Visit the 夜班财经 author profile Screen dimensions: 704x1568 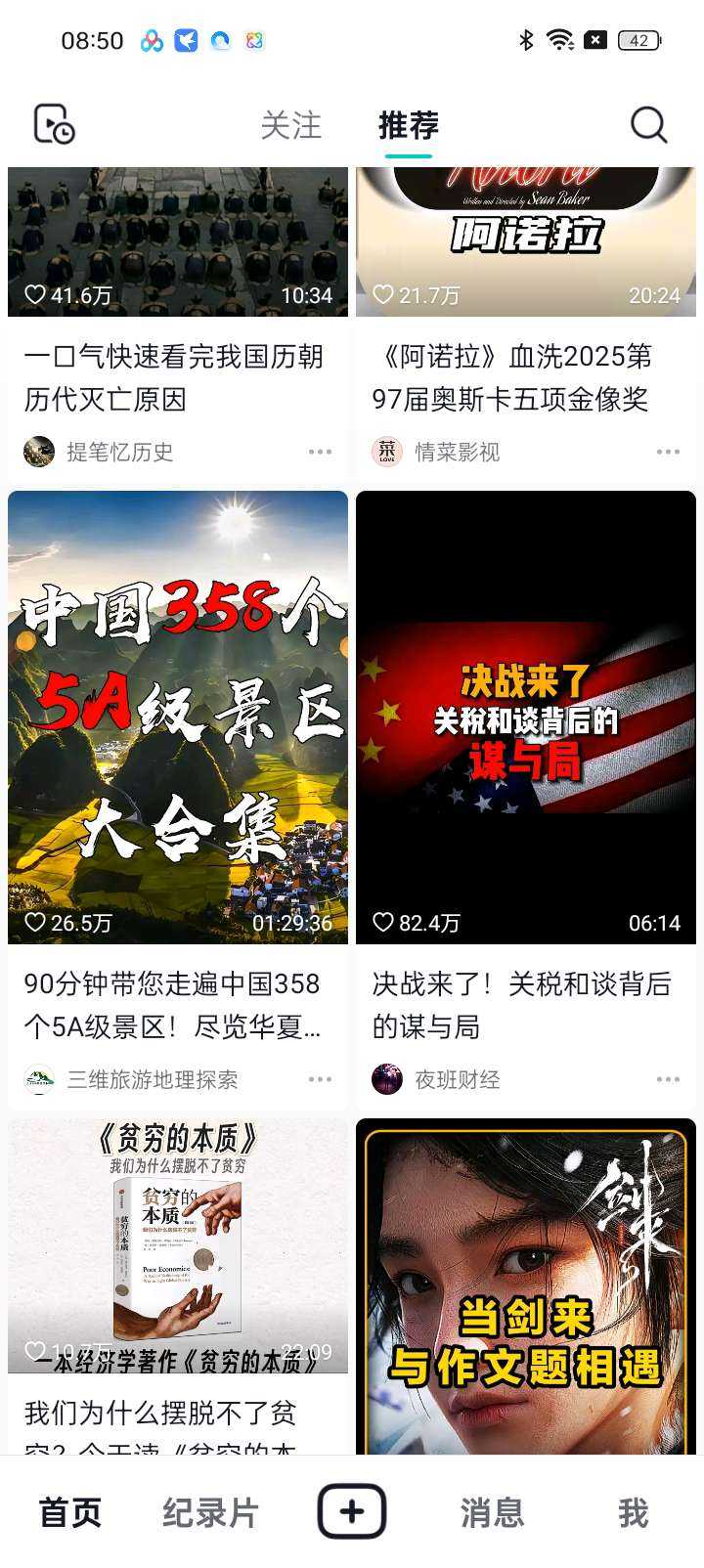pos(457,1079)
